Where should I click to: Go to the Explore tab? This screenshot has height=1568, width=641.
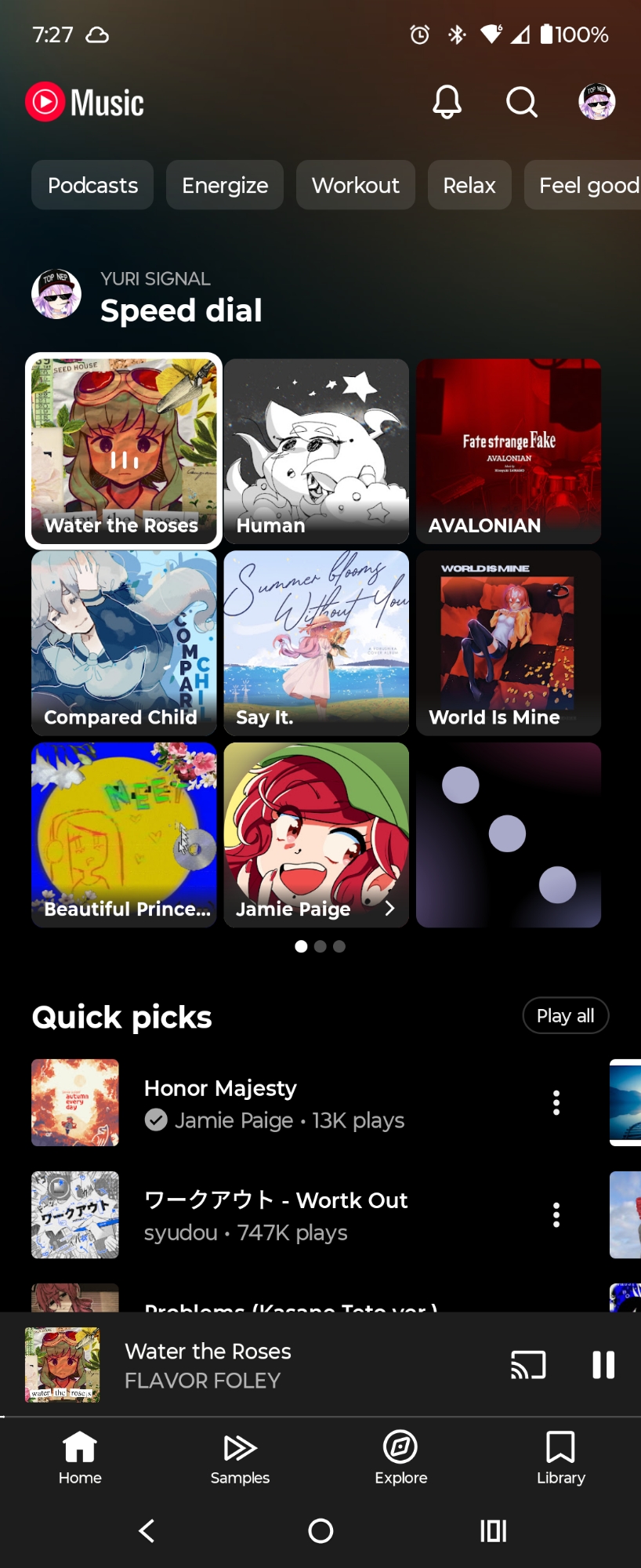point(400,1458)
